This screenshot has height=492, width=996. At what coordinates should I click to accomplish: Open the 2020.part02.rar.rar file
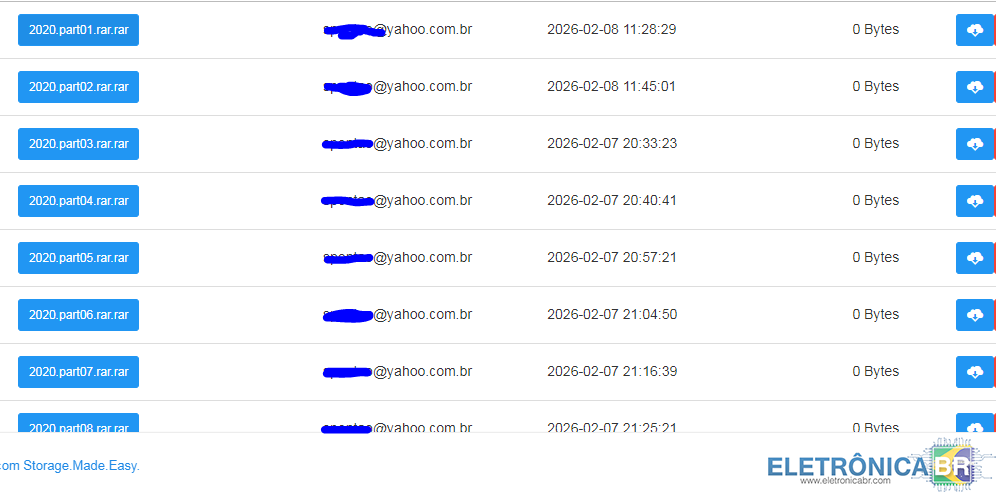tap(78, 87)
